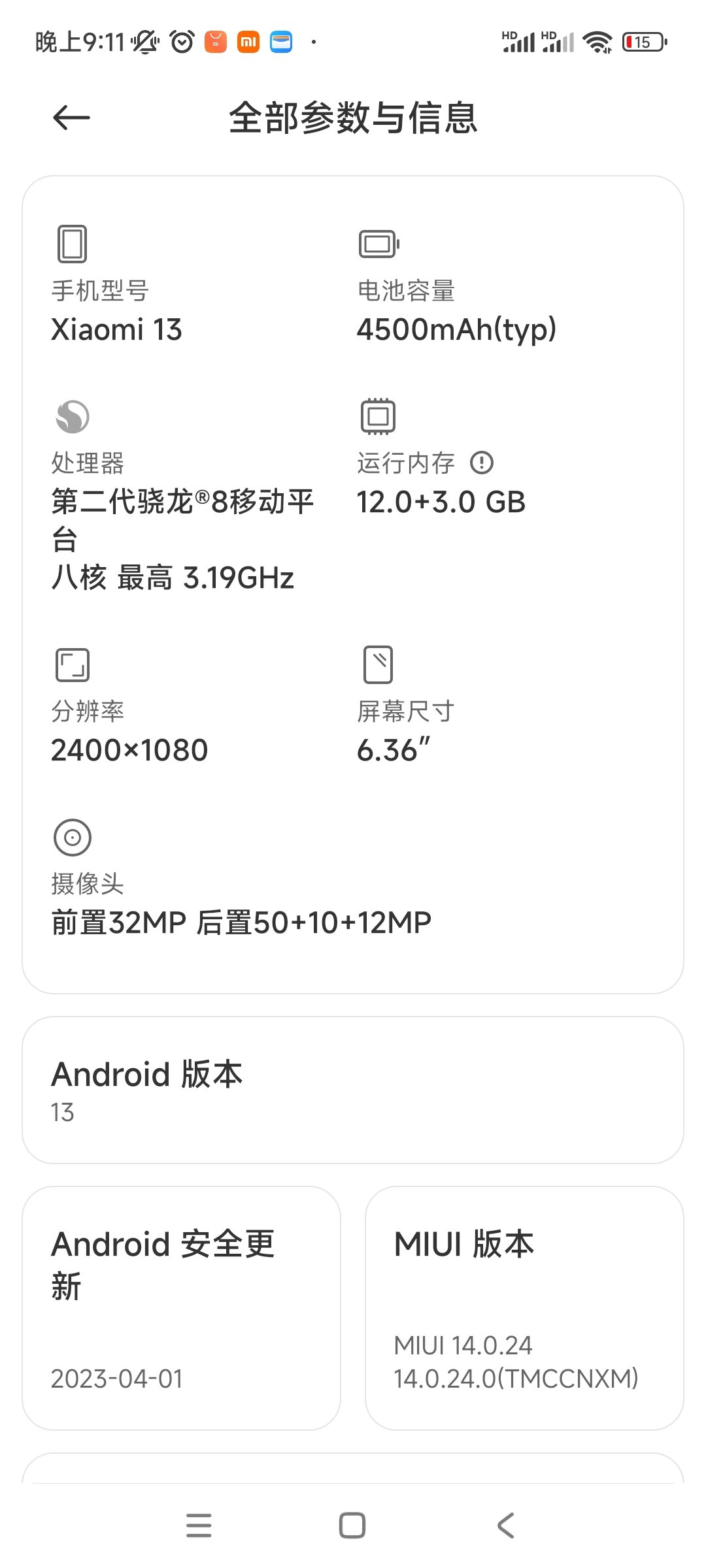The image size is (706, 1568).
Task: Go back from 全部参数与信息 page
Action: click(x=71, y=118)
